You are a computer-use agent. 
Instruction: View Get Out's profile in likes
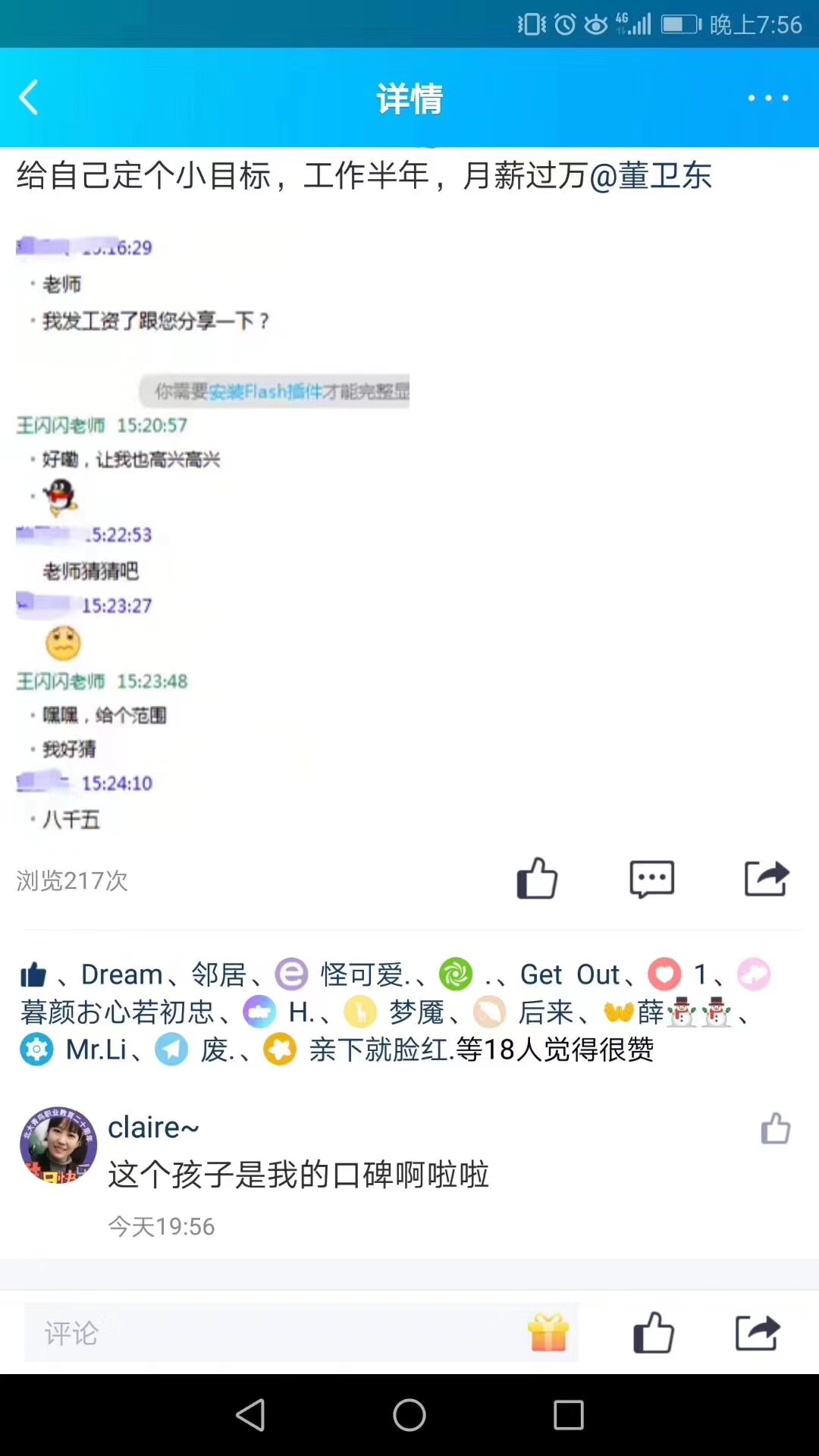569,974
